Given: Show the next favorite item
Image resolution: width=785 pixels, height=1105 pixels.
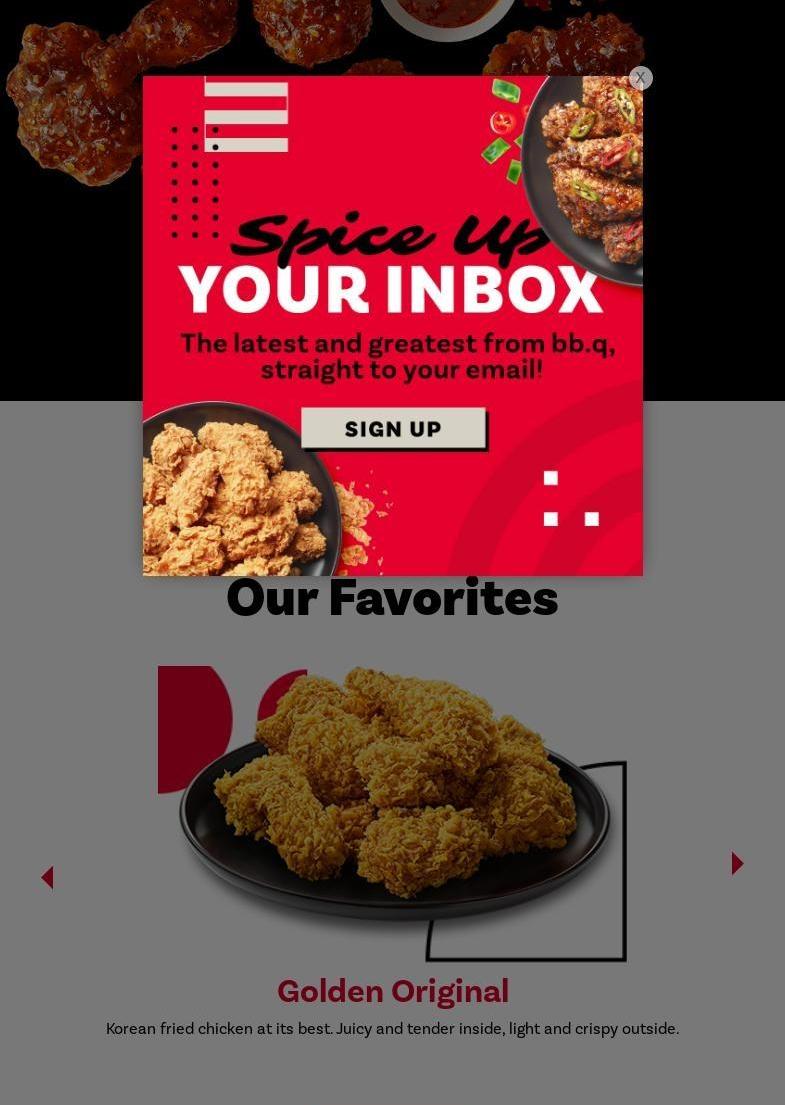Looking at the screenshot, I should [737, 863].
